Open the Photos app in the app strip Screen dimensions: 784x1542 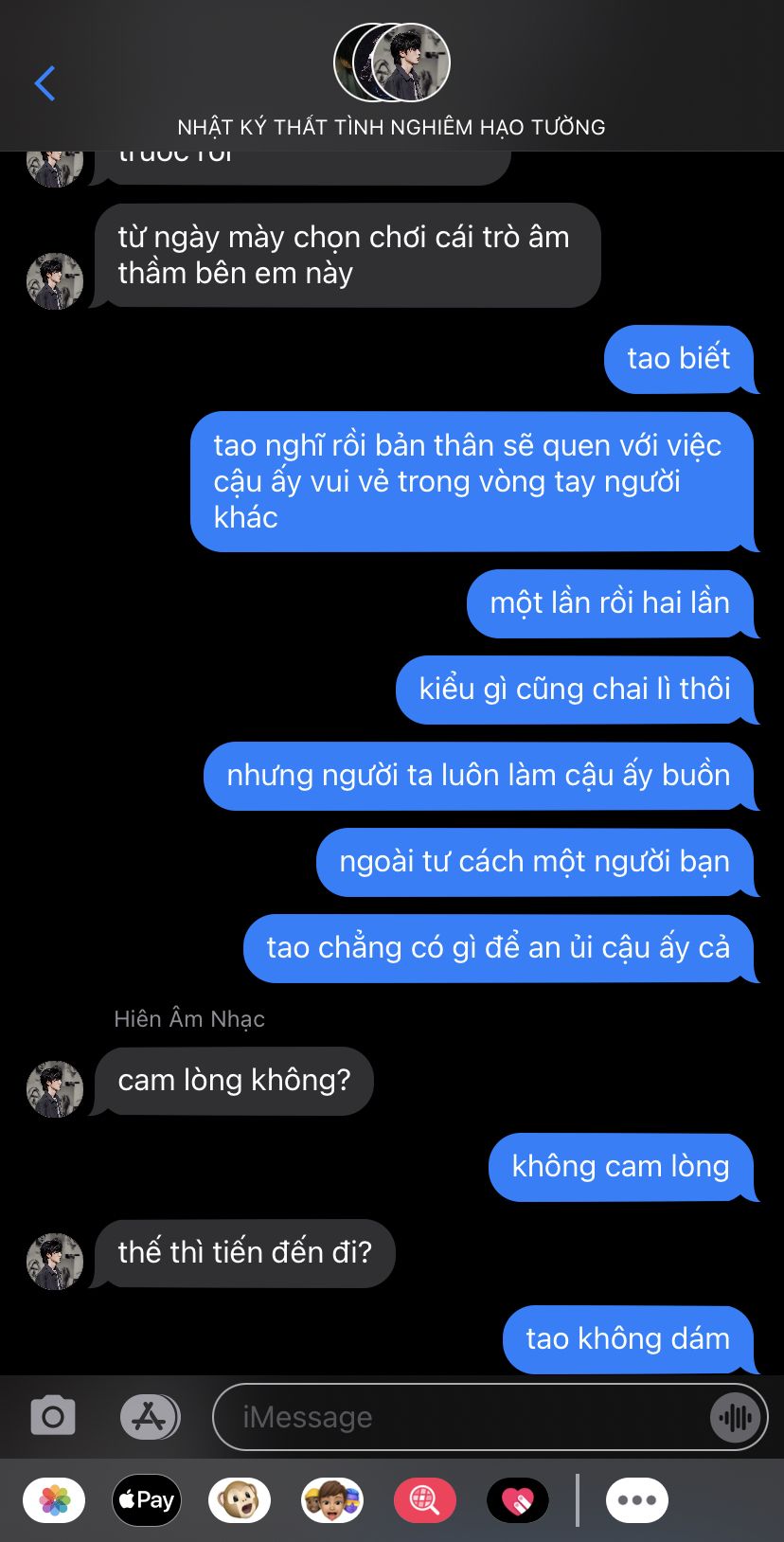(54, 1500)
